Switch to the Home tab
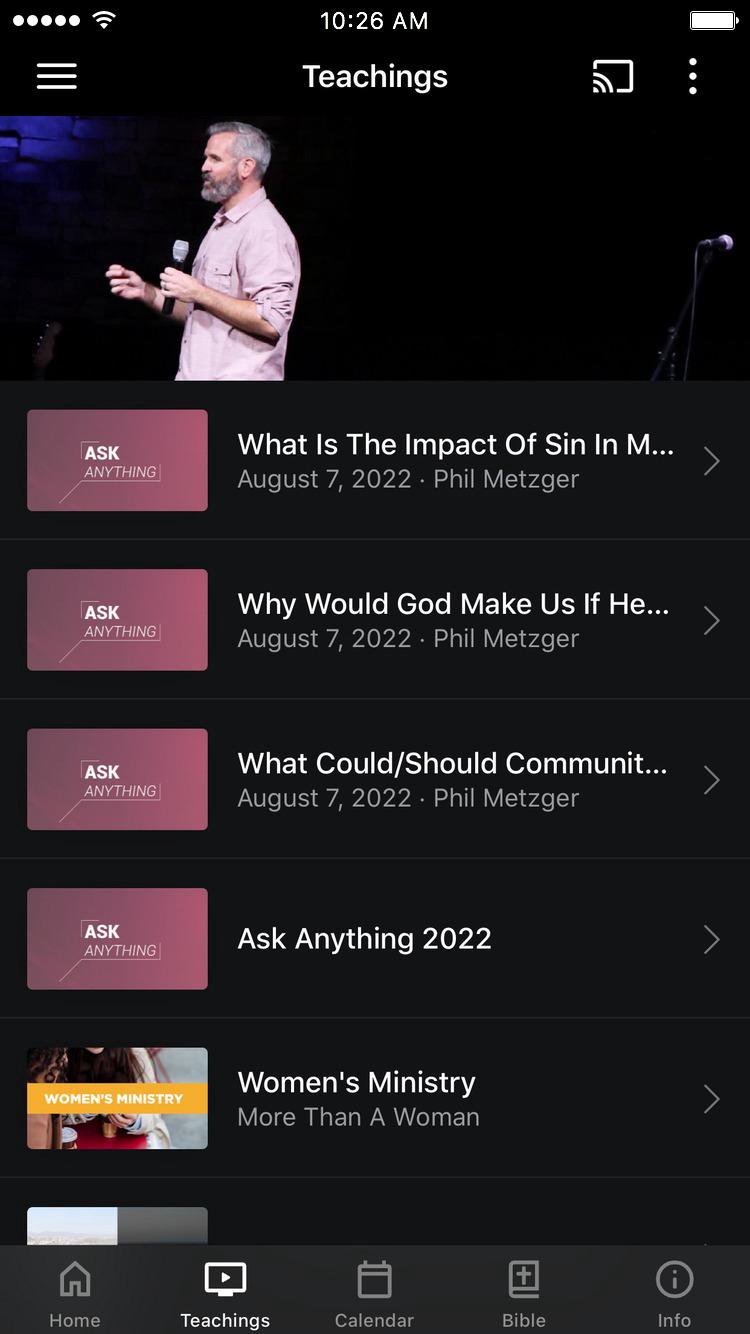Viewport: 750px width, 1334px height. [x=75, y=1294]
